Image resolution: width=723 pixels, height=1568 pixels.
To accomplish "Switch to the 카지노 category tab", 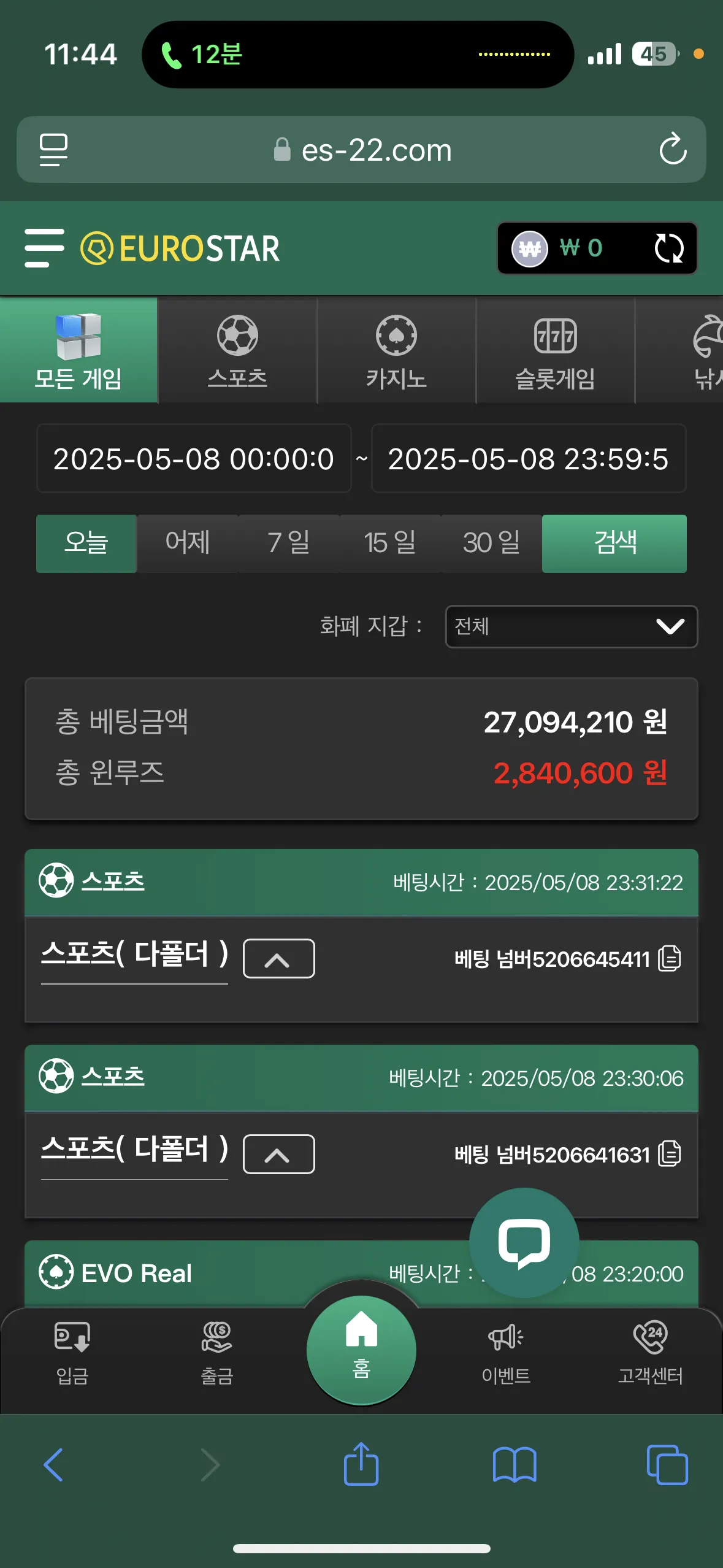I will 396,351.
